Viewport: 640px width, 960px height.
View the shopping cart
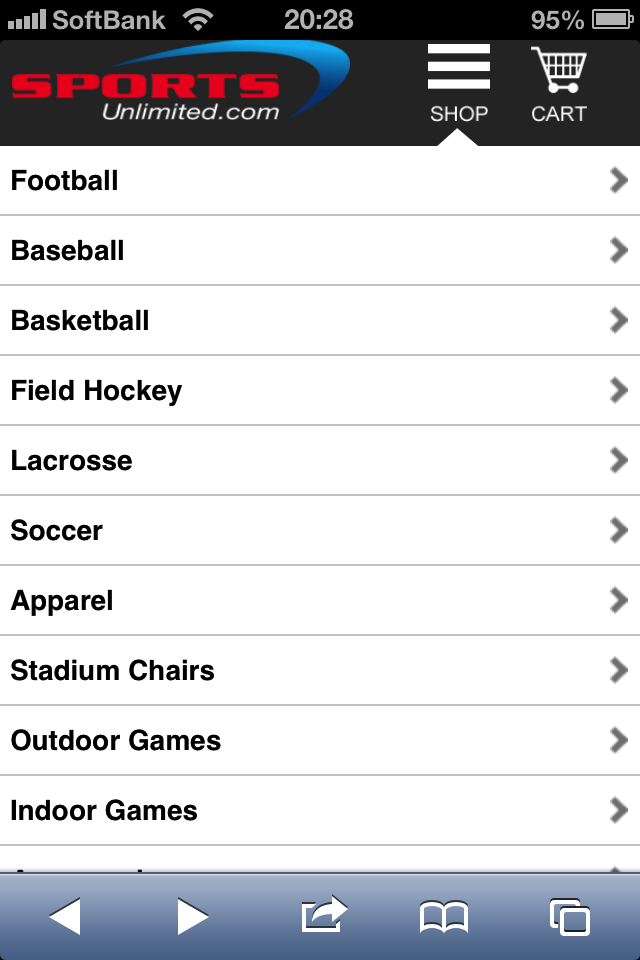(558, 84)
